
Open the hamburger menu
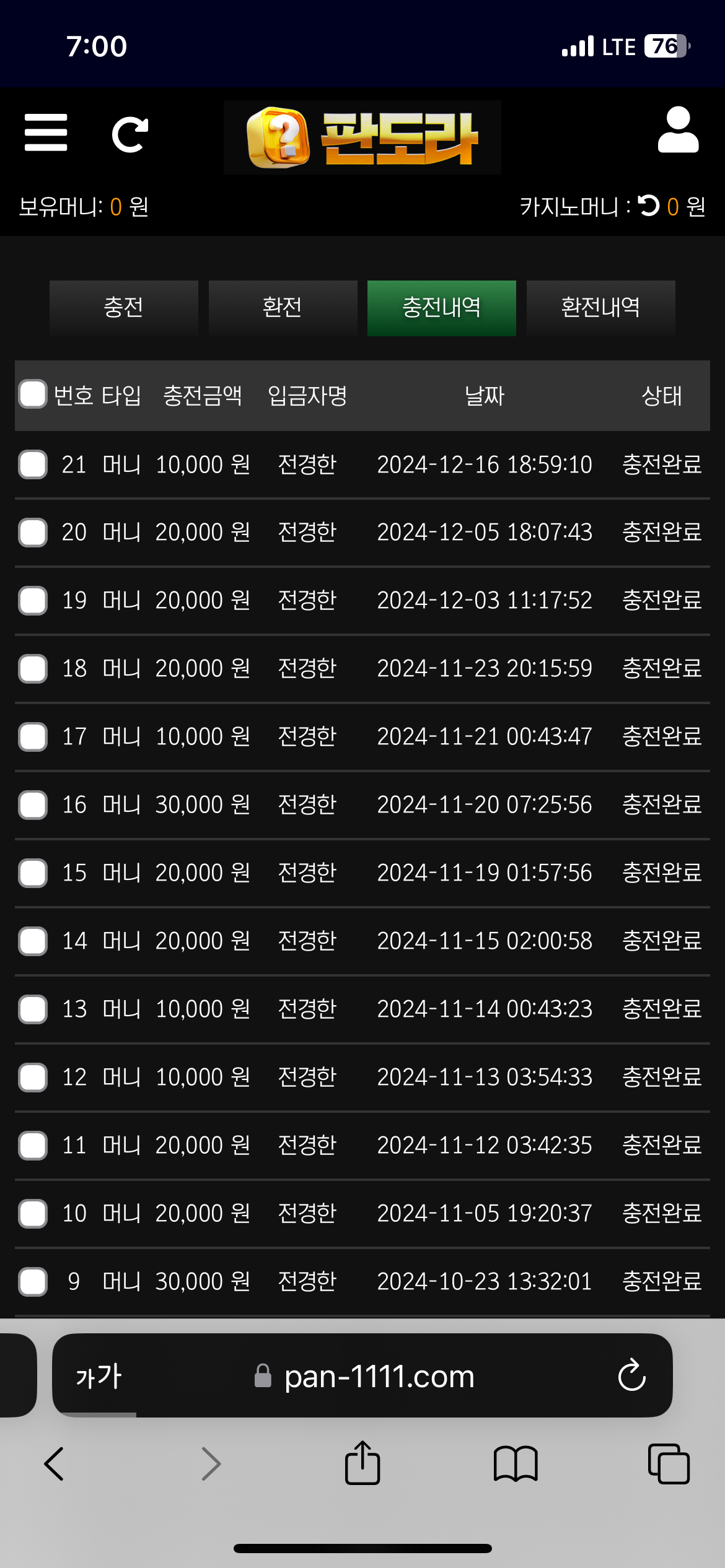(46, 133)
